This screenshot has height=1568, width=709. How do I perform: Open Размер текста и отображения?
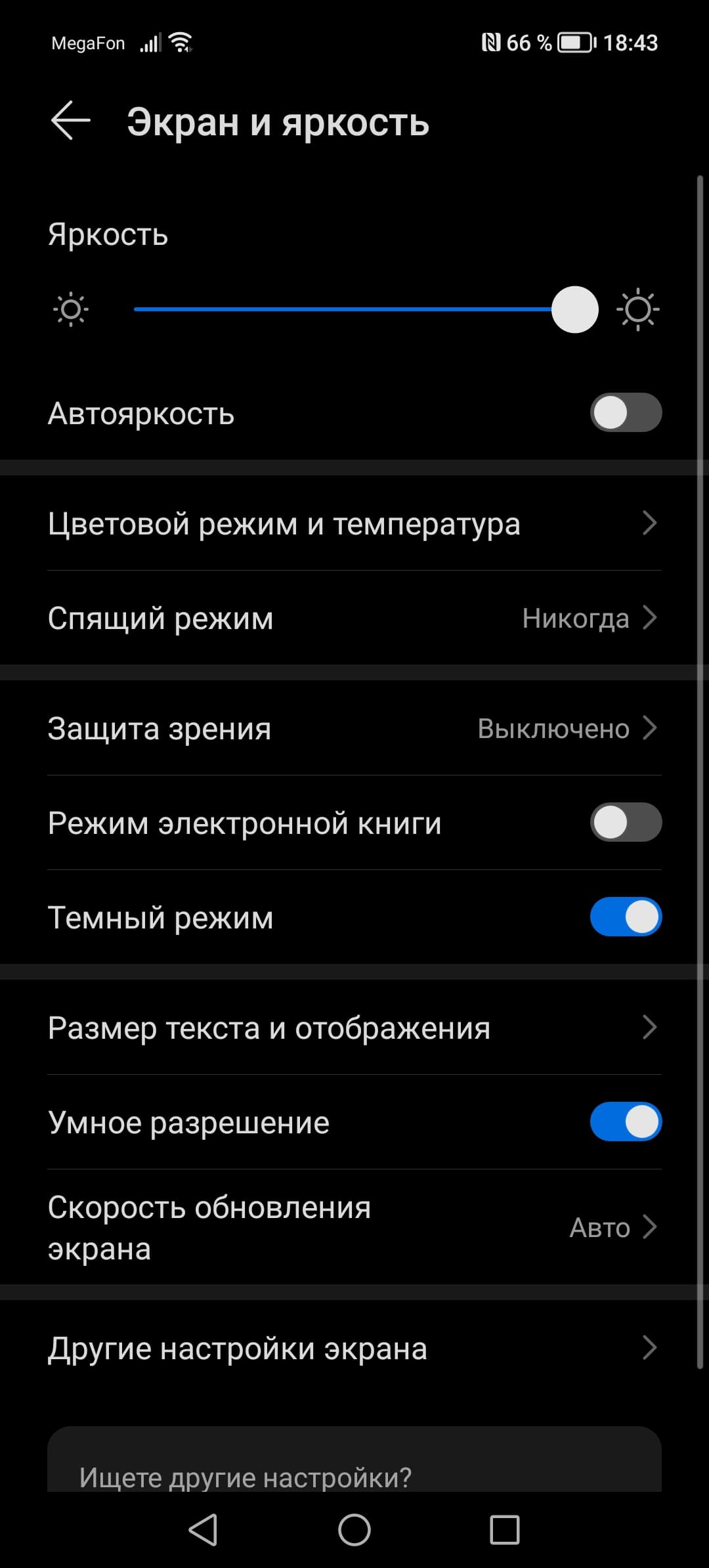pos(353,1028)
